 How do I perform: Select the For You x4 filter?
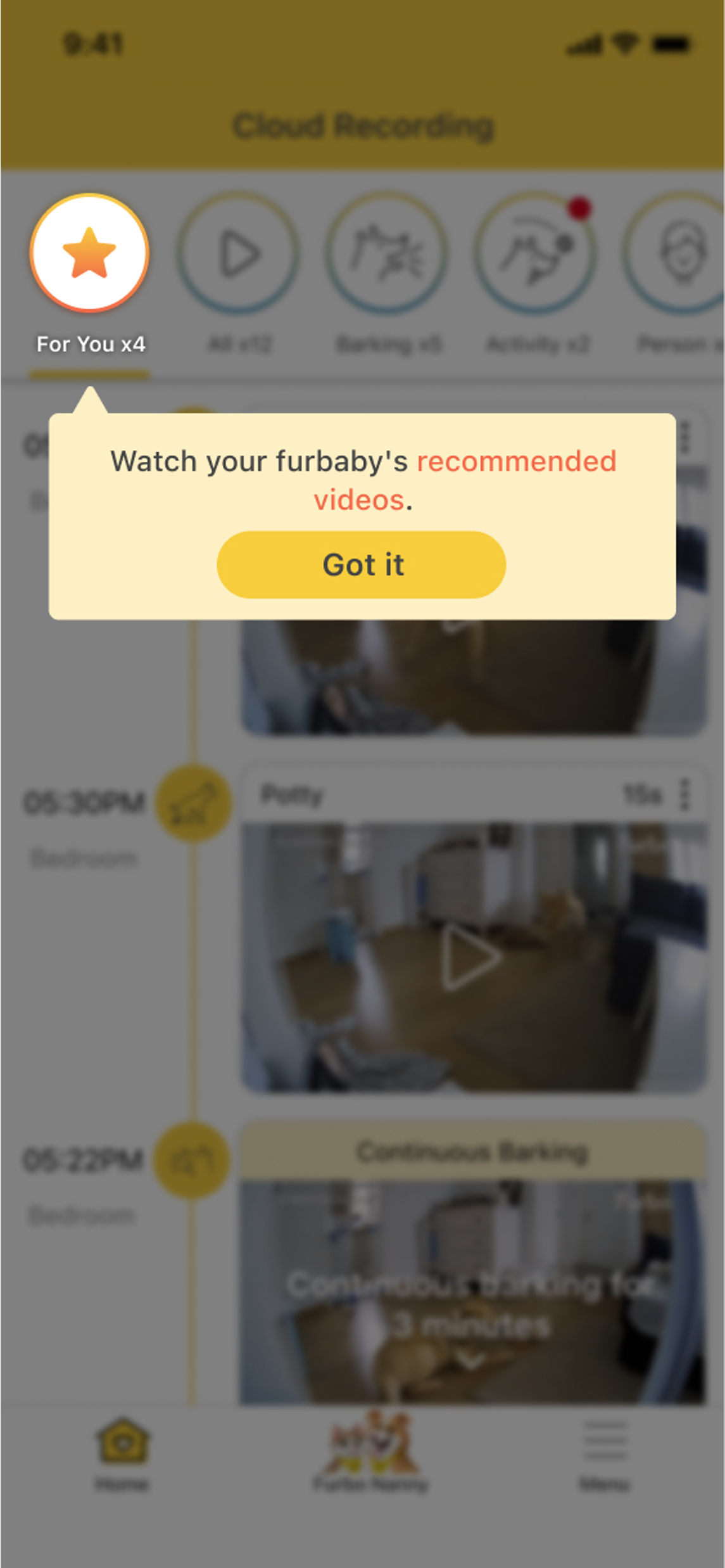(89, 253)
